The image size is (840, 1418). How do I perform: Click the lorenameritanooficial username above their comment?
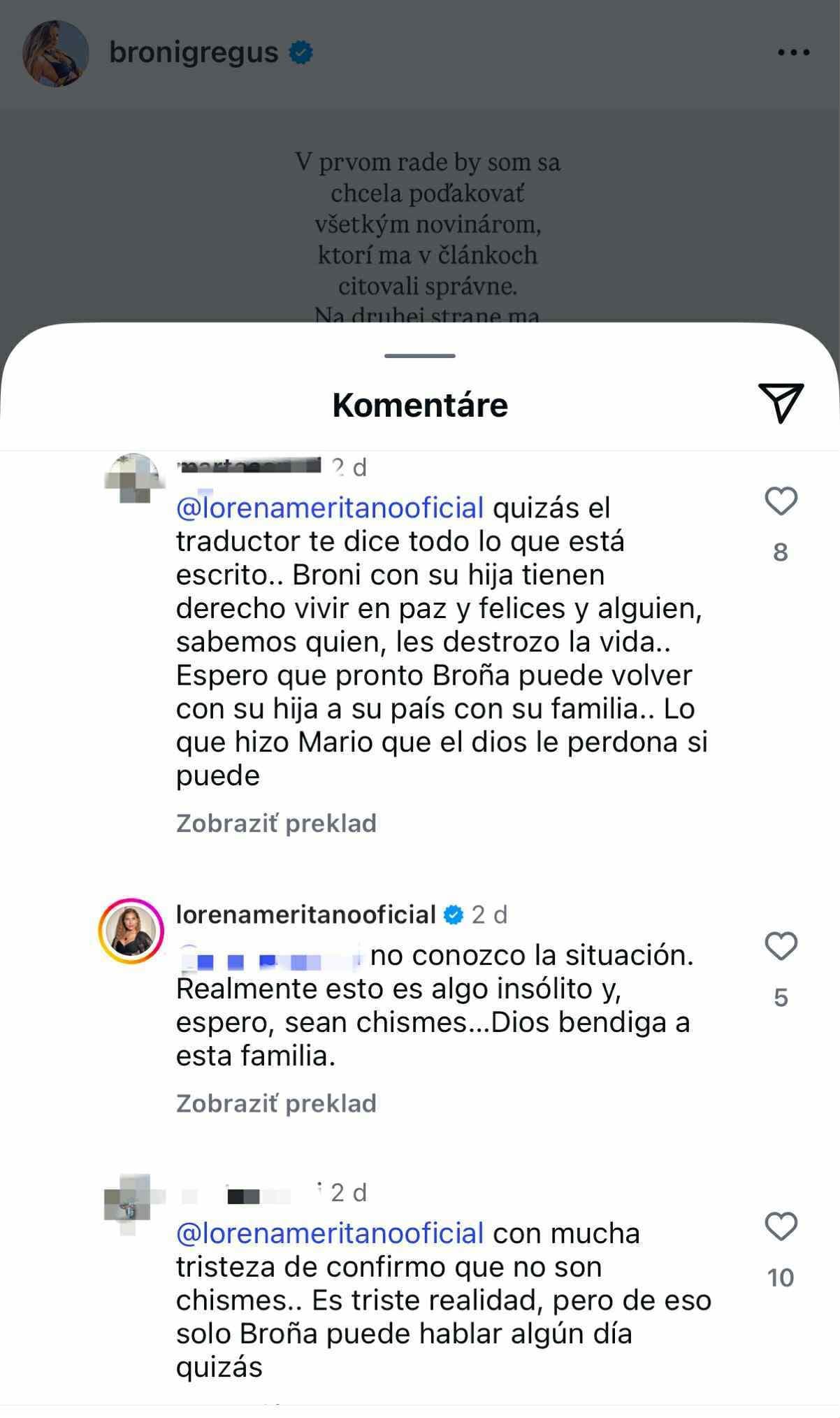click(307, 913)
